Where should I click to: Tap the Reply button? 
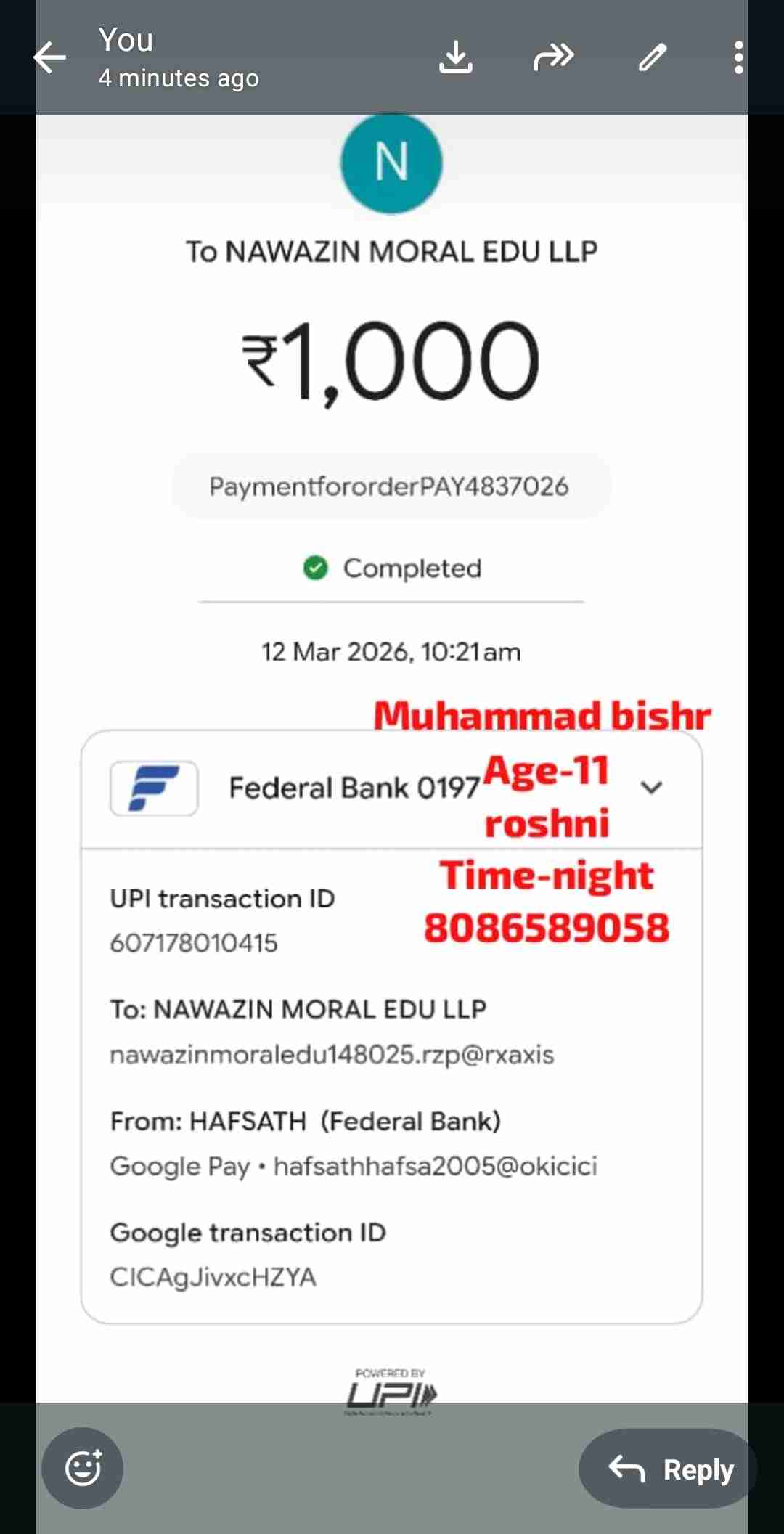tap(669, 1469)
